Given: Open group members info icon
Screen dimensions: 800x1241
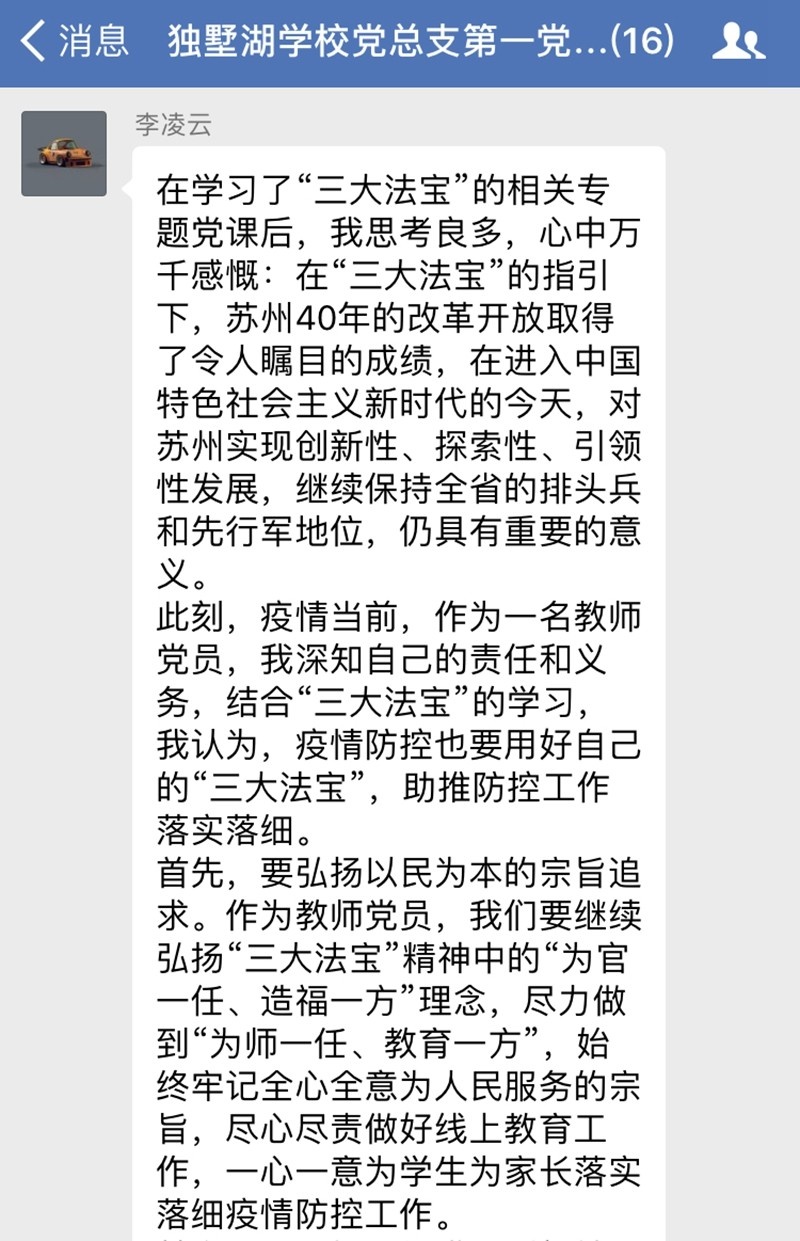Looking at the screenshot, I should (738, 41).
